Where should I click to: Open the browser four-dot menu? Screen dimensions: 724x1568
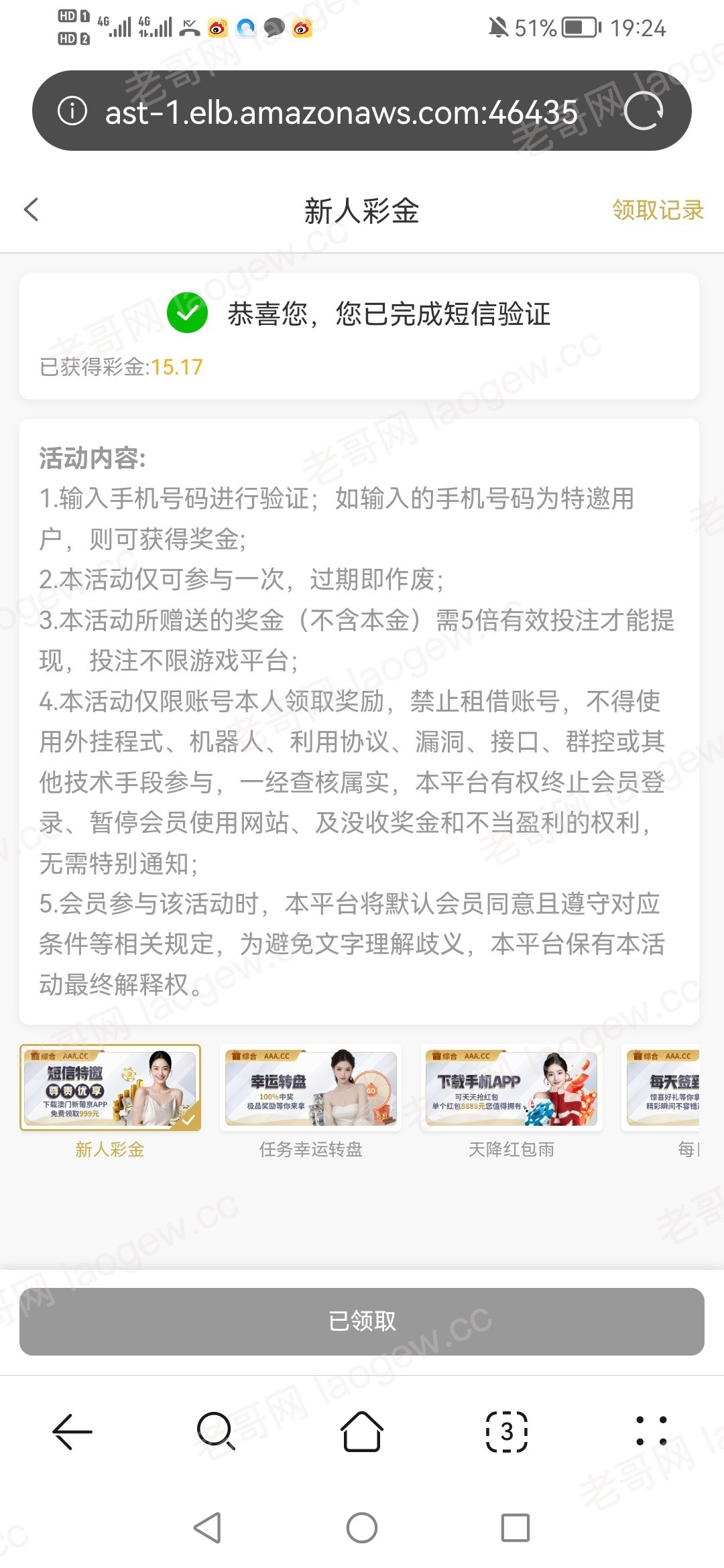click(x=651, y=1431)
